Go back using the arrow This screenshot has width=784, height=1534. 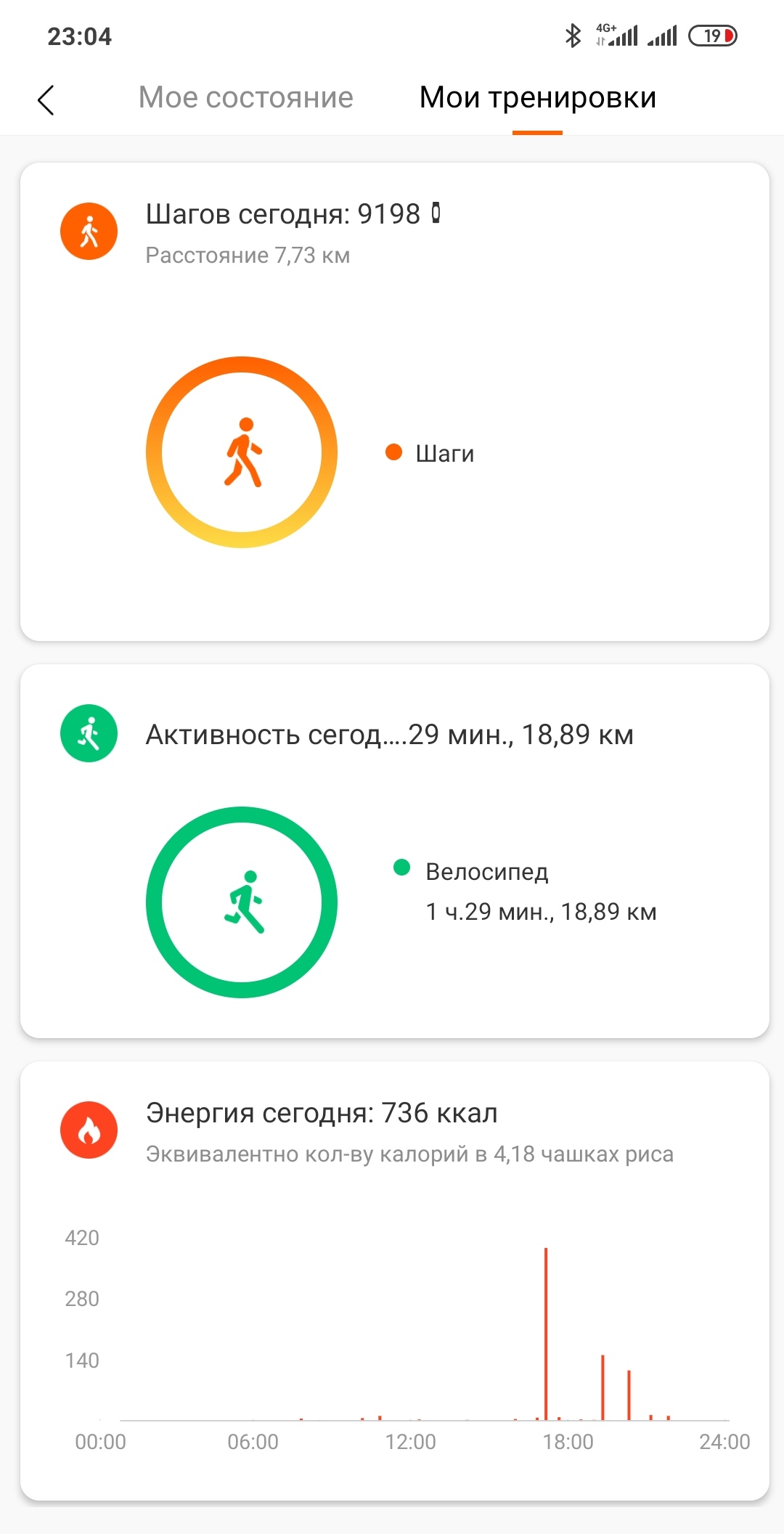(46, 99)
